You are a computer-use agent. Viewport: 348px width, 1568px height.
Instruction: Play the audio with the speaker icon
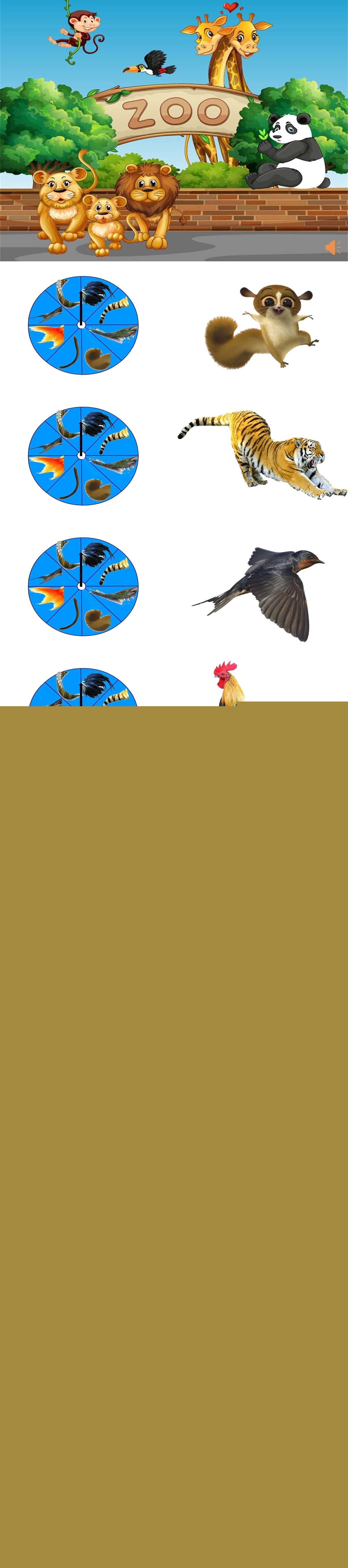point(332,247)
